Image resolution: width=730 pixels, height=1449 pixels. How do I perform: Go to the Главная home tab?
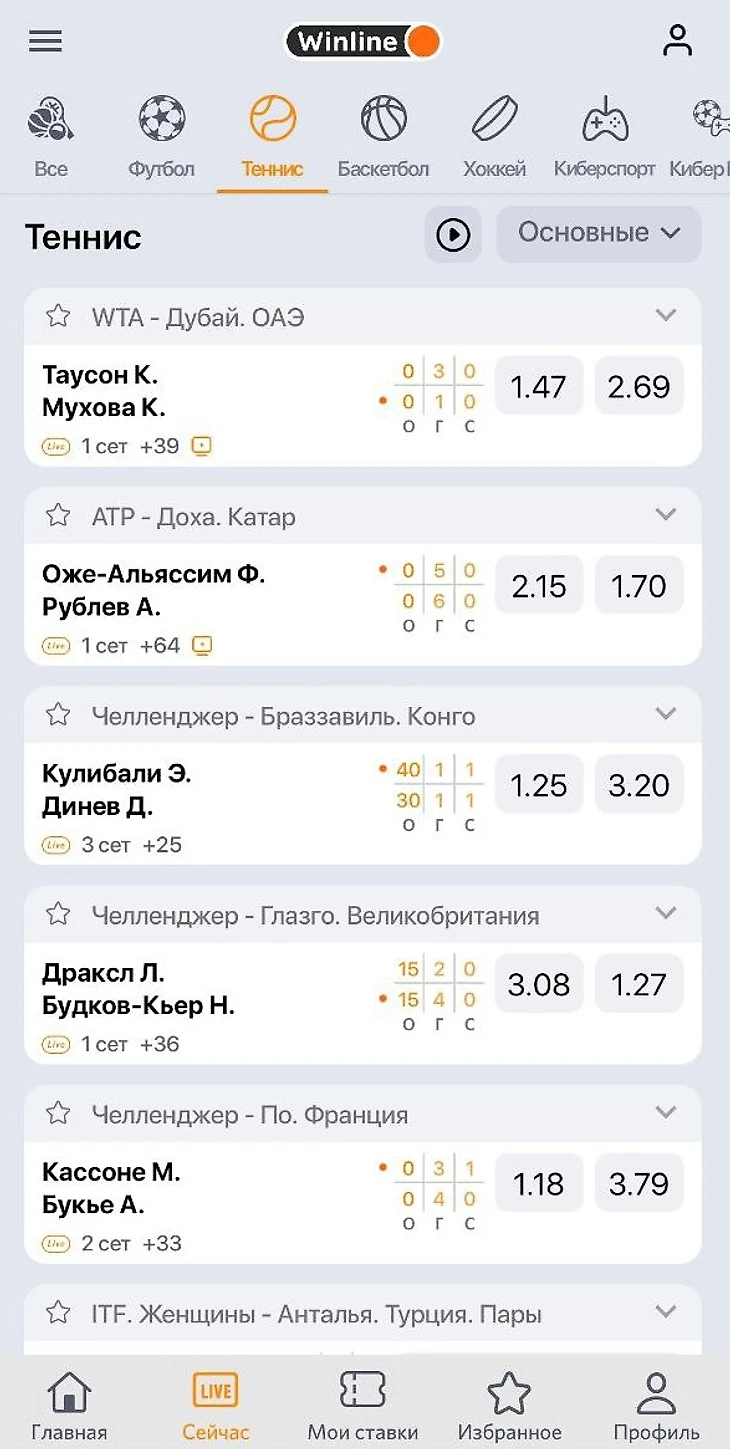point(69,1405)
